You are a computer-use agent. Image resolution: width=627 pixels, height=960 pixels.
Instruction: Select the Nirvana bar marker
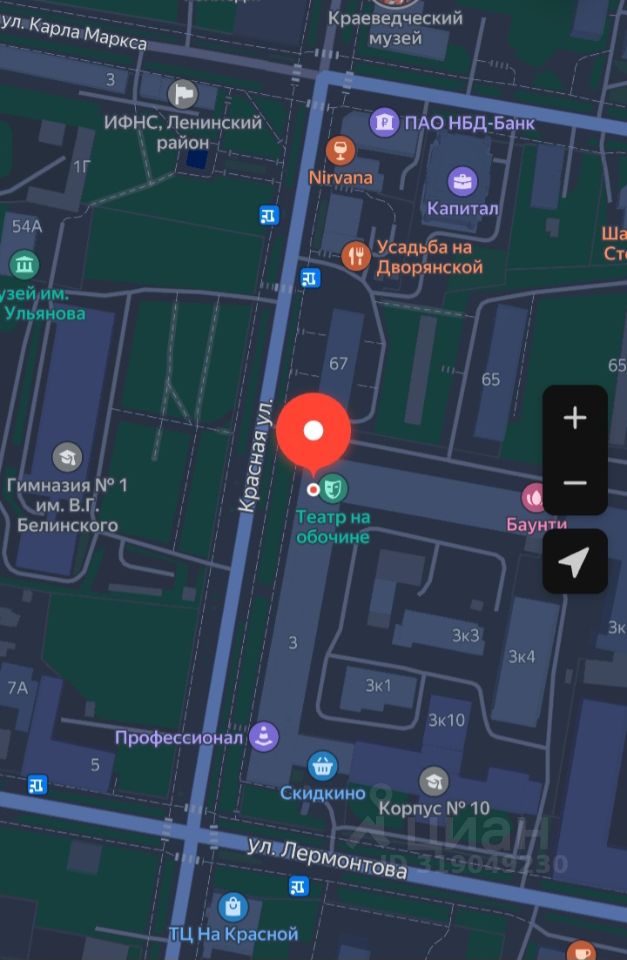click(341, 151)
